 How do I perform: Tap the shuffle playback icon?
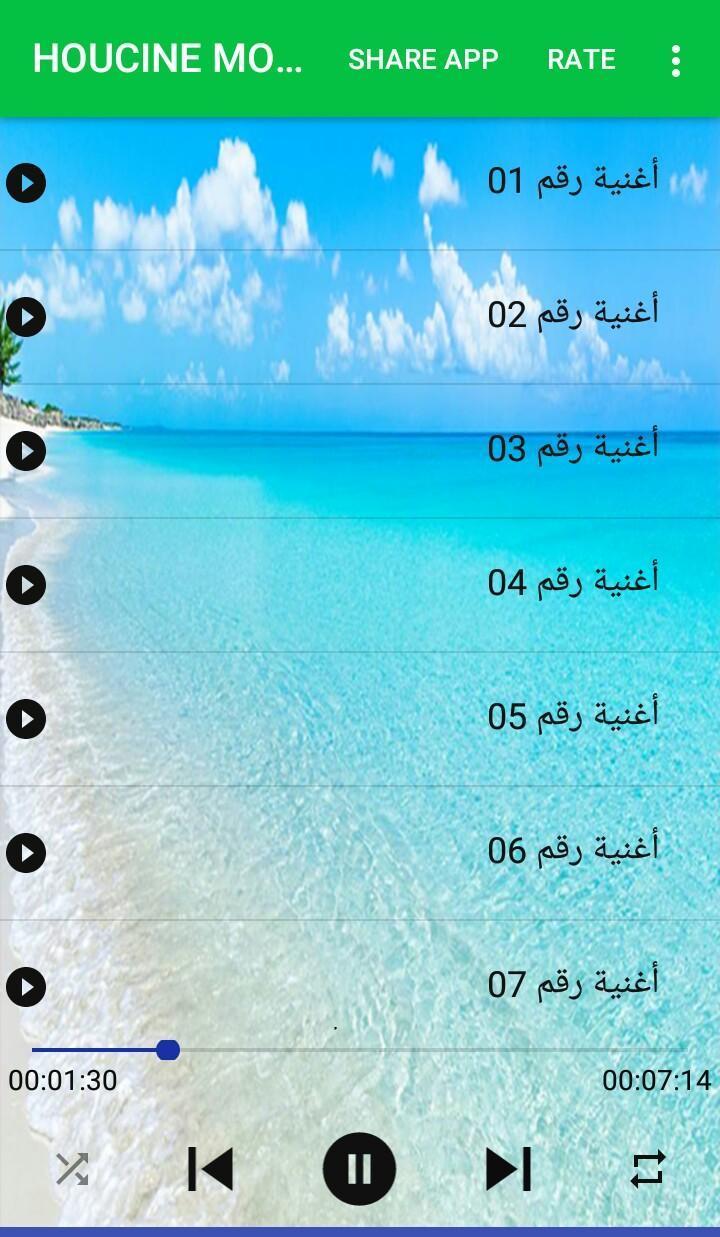click(72, 1169)
